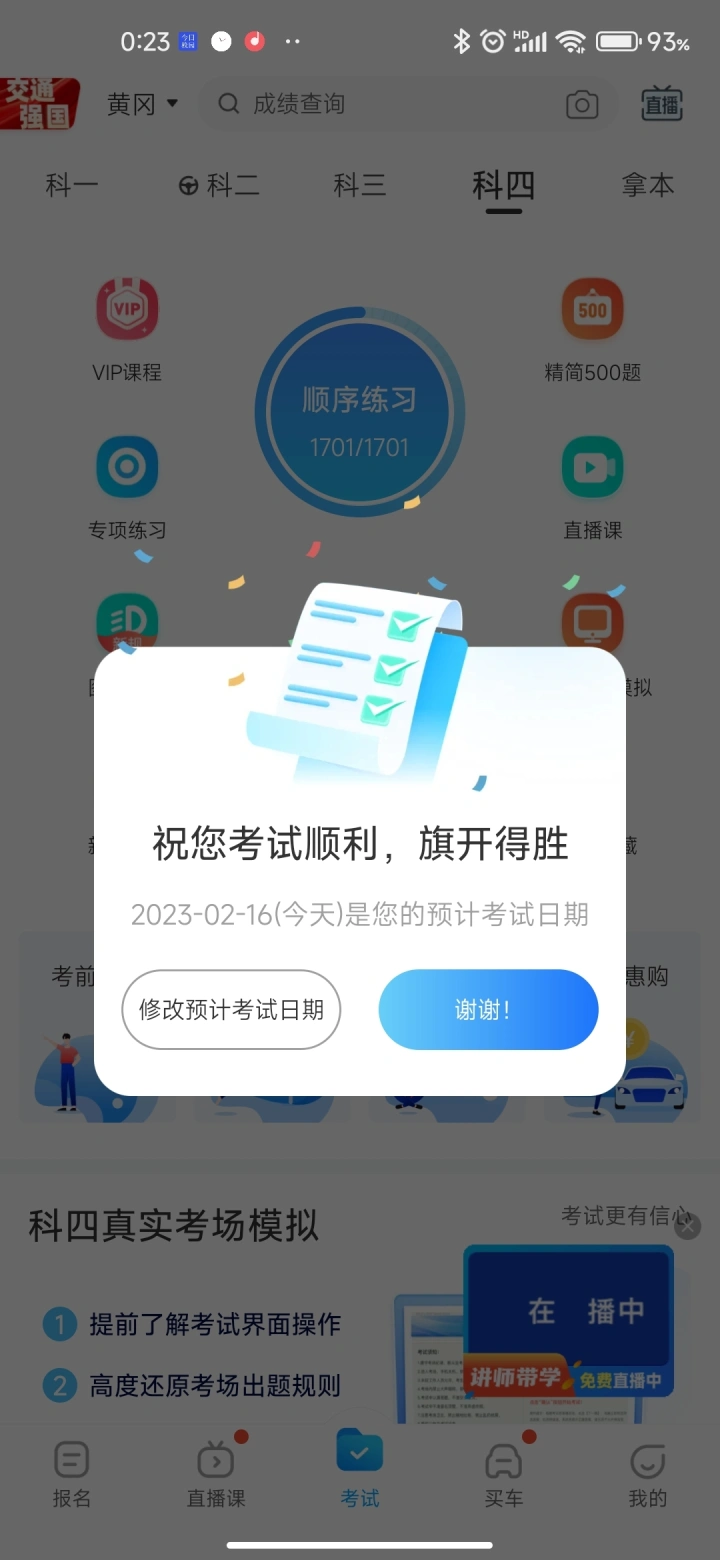
Task: Open the 直播课 shortcut with video icon
Action: click(x=593, y=488)
